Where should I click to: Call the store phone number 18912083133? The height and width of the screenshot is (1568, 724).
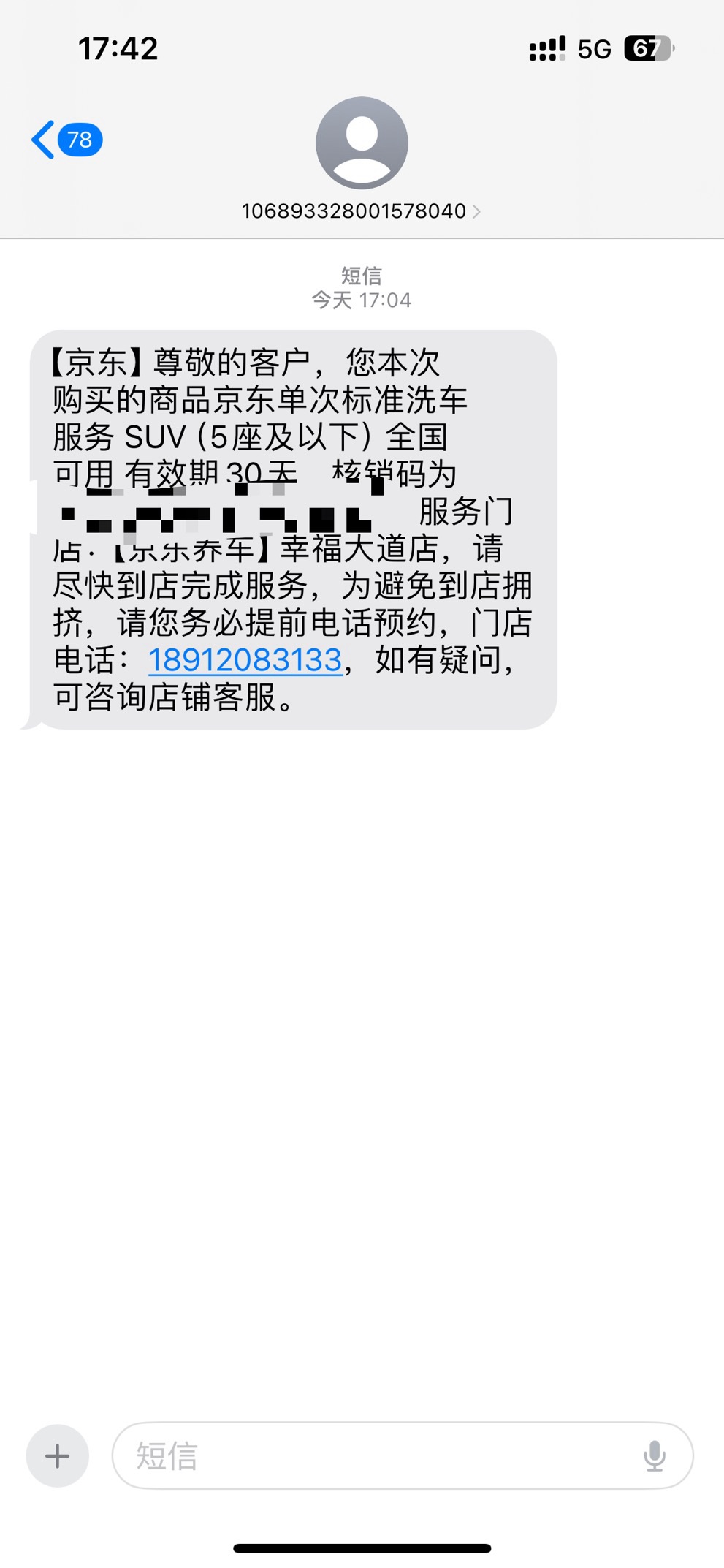coord(245,660)
